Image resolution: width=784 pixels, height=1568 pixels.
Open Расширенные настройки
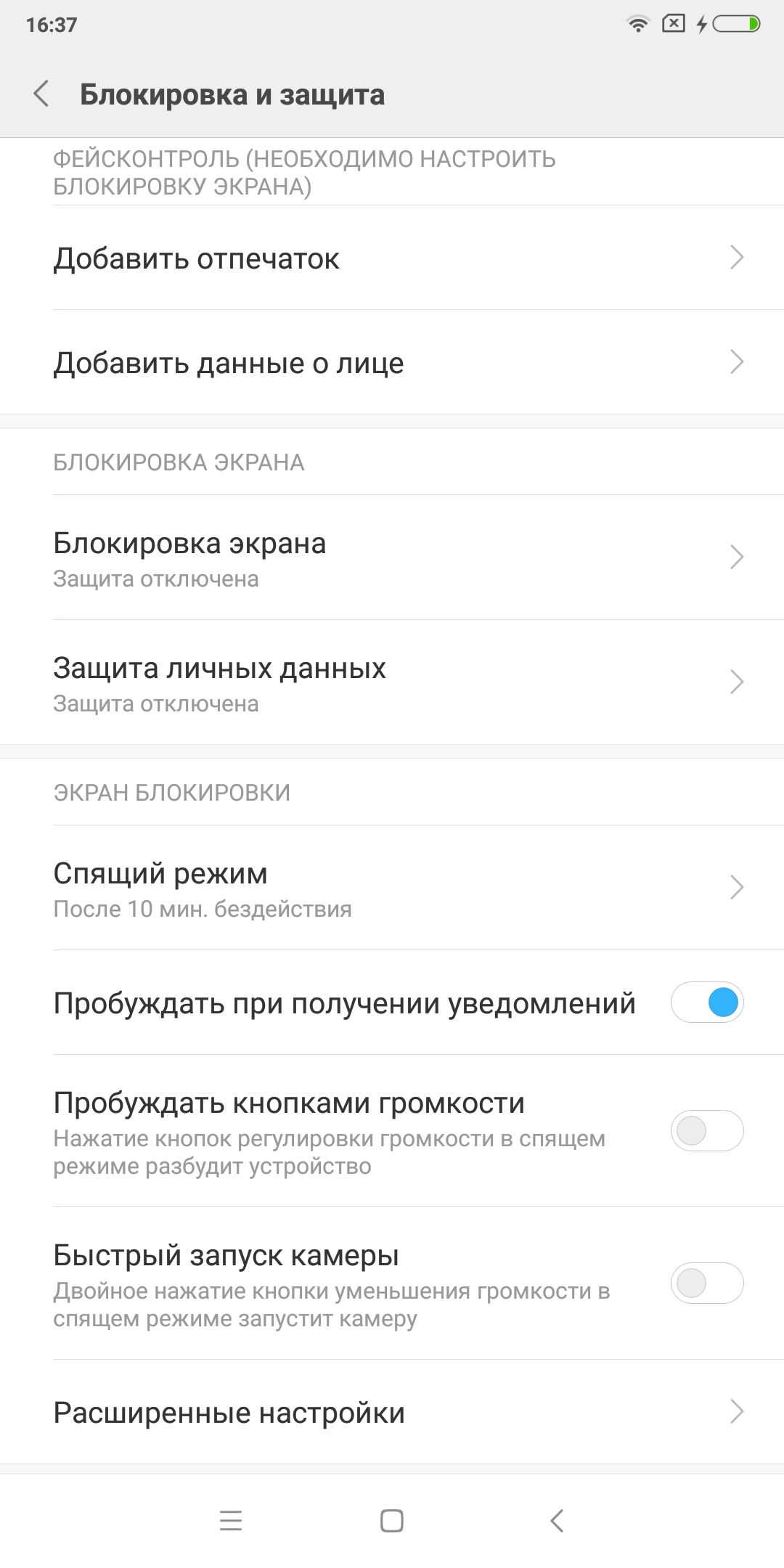pyautogui.click(x=392, y=1412)
